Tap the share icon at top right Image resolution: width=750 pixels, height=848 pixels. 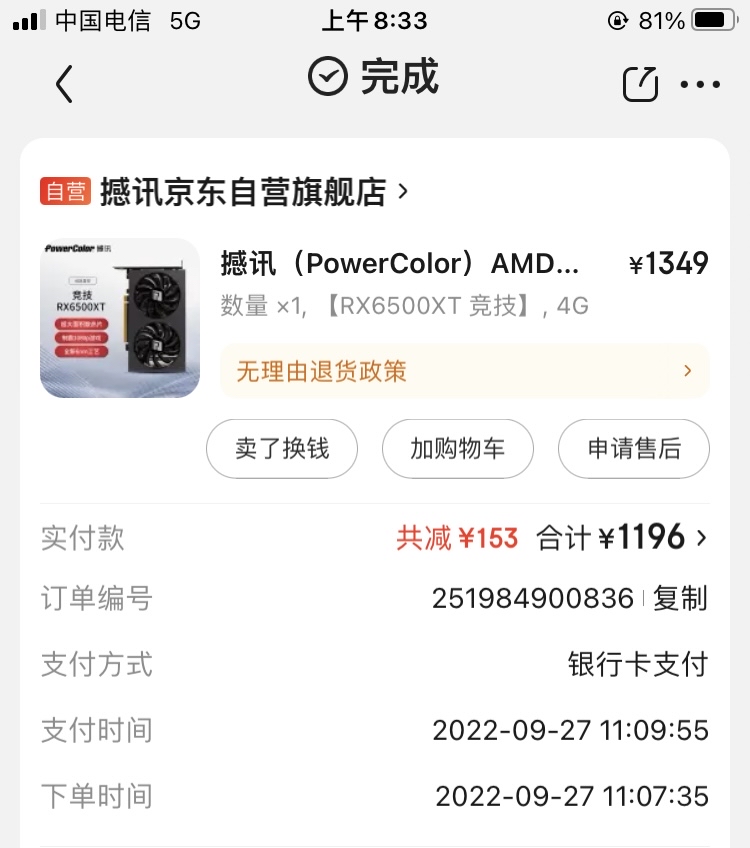[639, 84]
